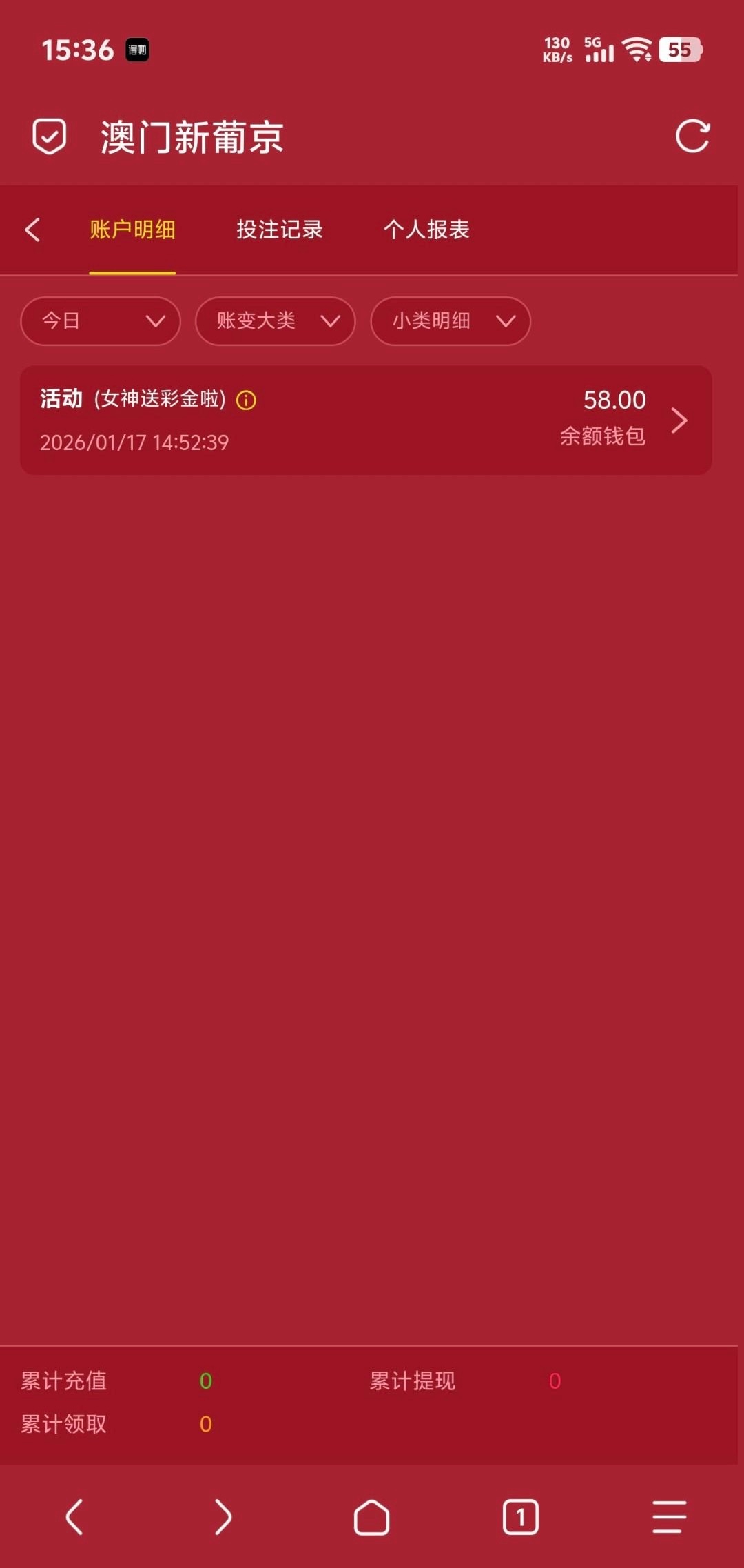
Task: Open the 账变大类 filter dropdown
Action: (275, 321)
